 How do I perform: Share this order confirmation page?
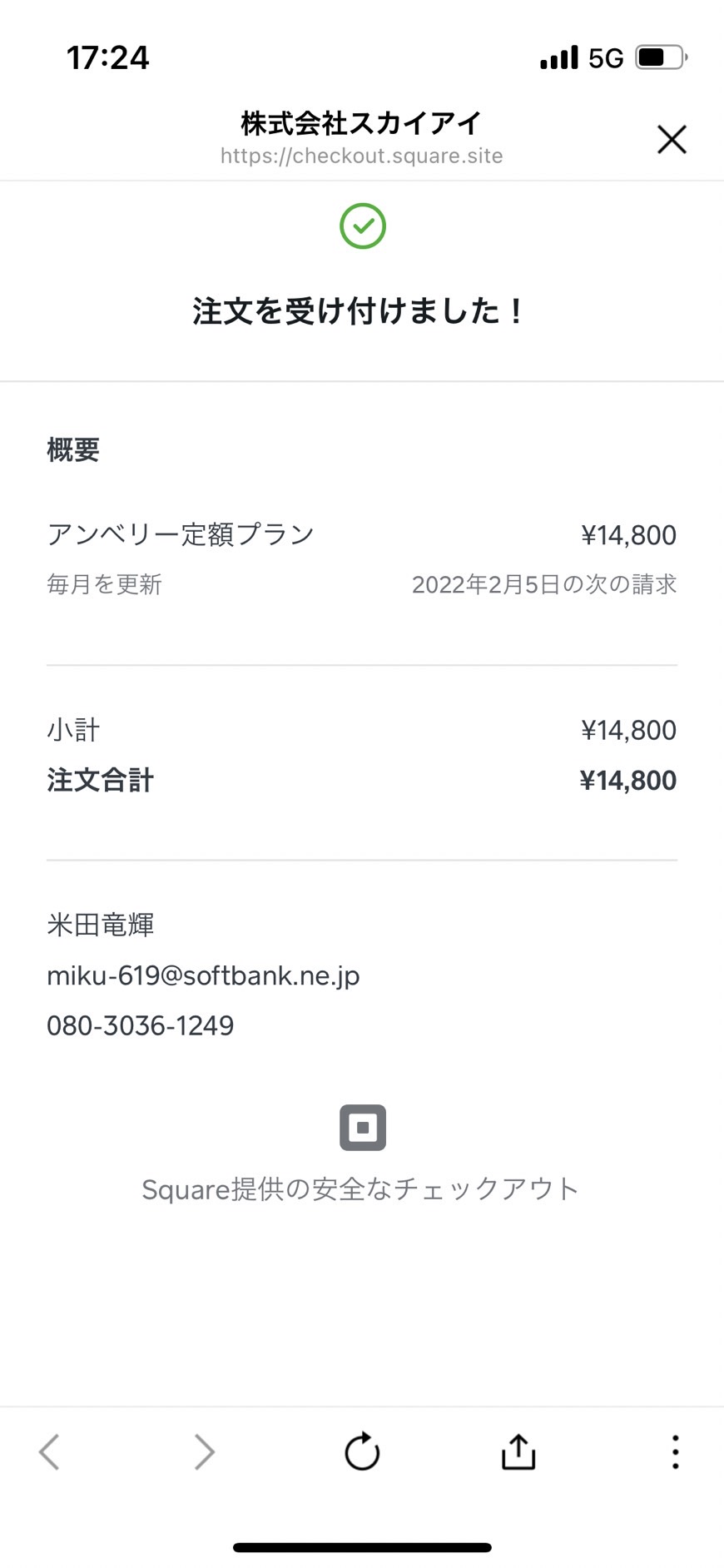[x=518, y=1451]
